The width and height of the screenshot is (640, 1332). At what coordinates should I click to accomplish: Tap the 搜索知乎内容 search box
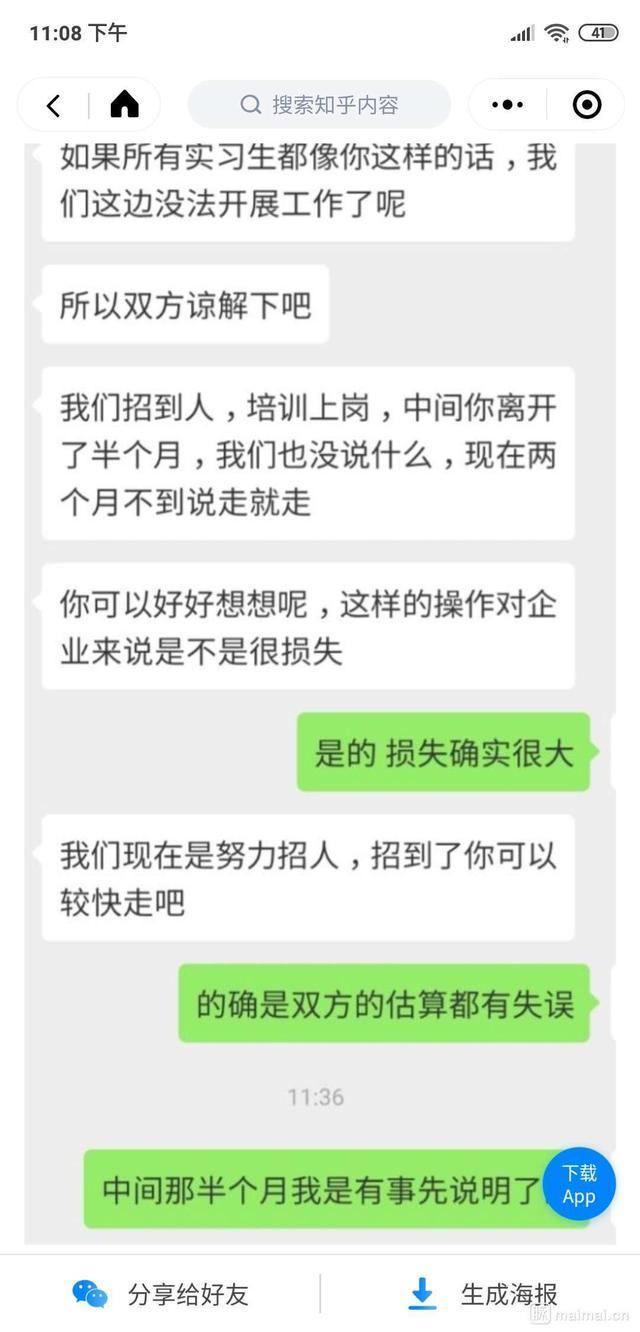point(320,104)
